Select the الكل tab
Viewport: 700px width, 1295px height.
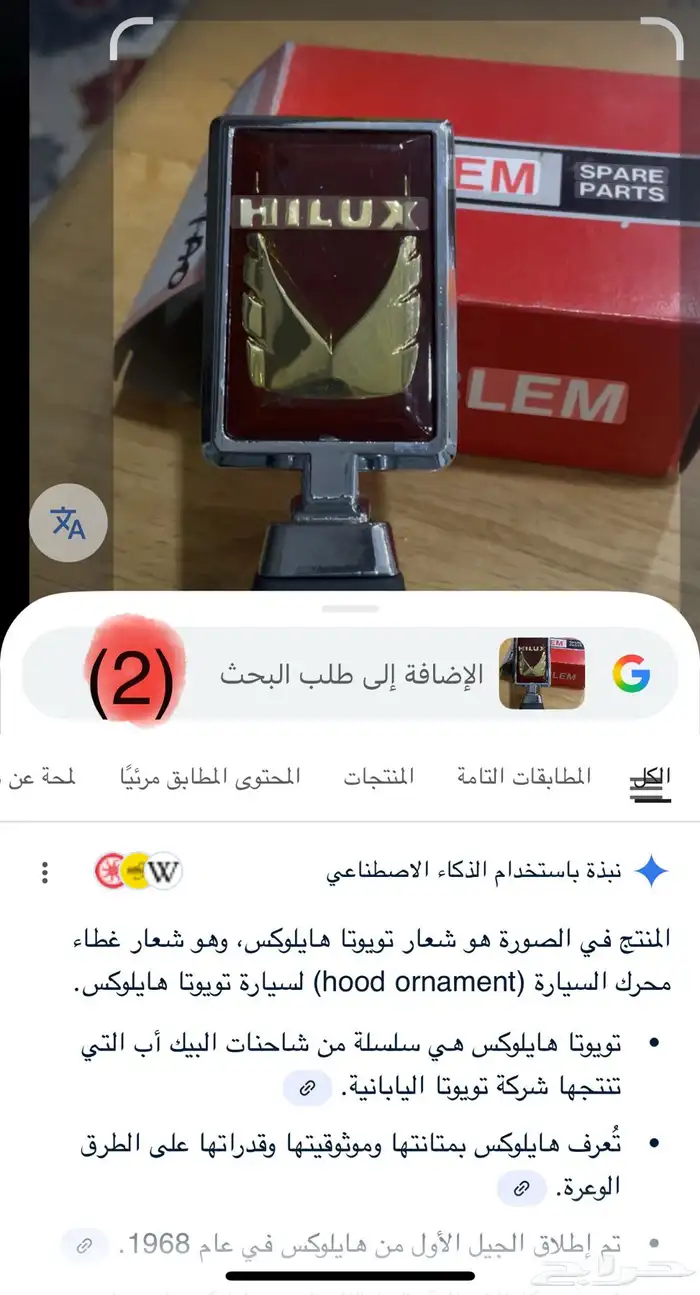[x=651, y=776]
